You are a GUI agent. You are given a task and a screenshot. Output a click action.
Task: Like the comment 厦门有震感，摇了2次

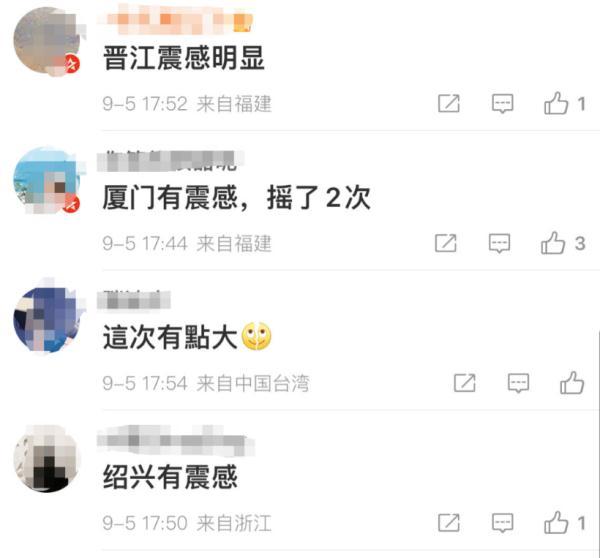(x=552, y=242)
